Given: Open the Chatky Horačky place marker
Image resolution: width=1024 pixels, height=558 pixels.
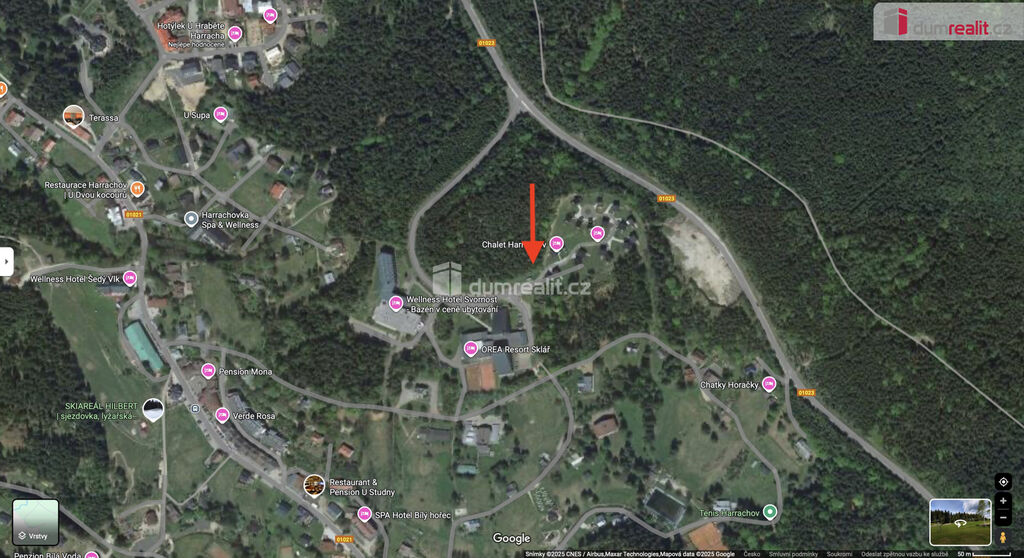Looking at the screenshot, I should pos(769,383).
